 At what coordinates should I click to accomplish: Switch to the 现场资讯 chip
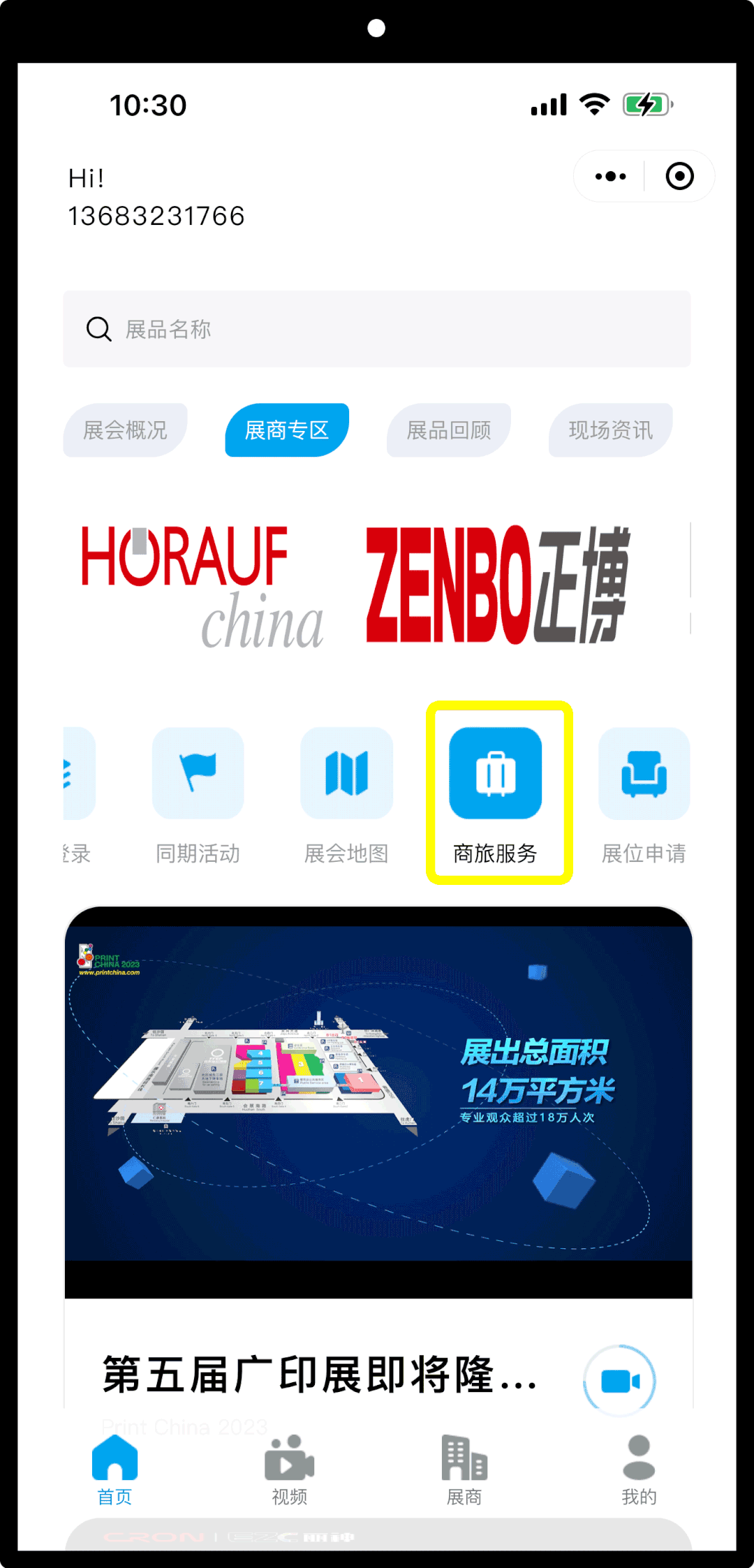point(611,430)
